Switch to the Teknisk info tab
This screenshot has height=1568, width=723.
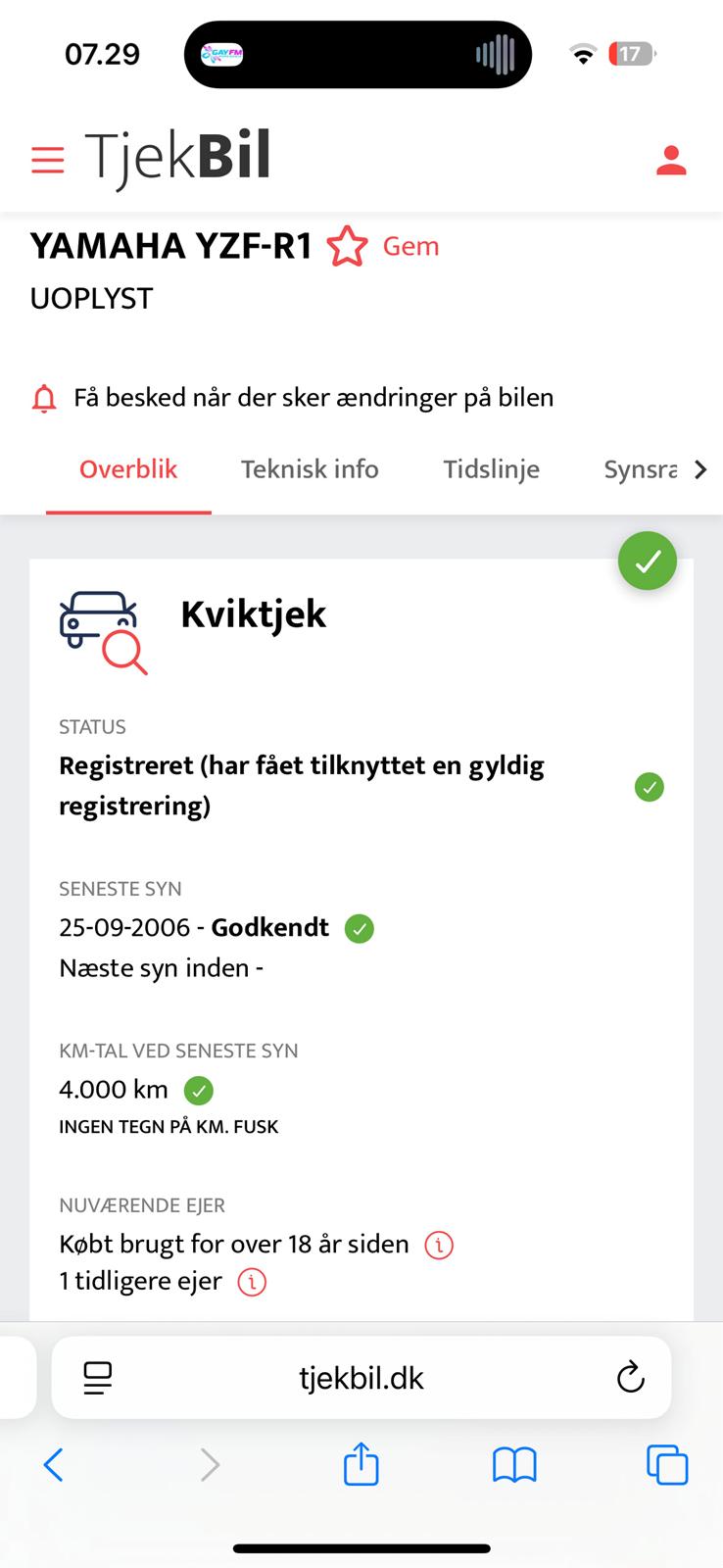click(x=310, y=469)
